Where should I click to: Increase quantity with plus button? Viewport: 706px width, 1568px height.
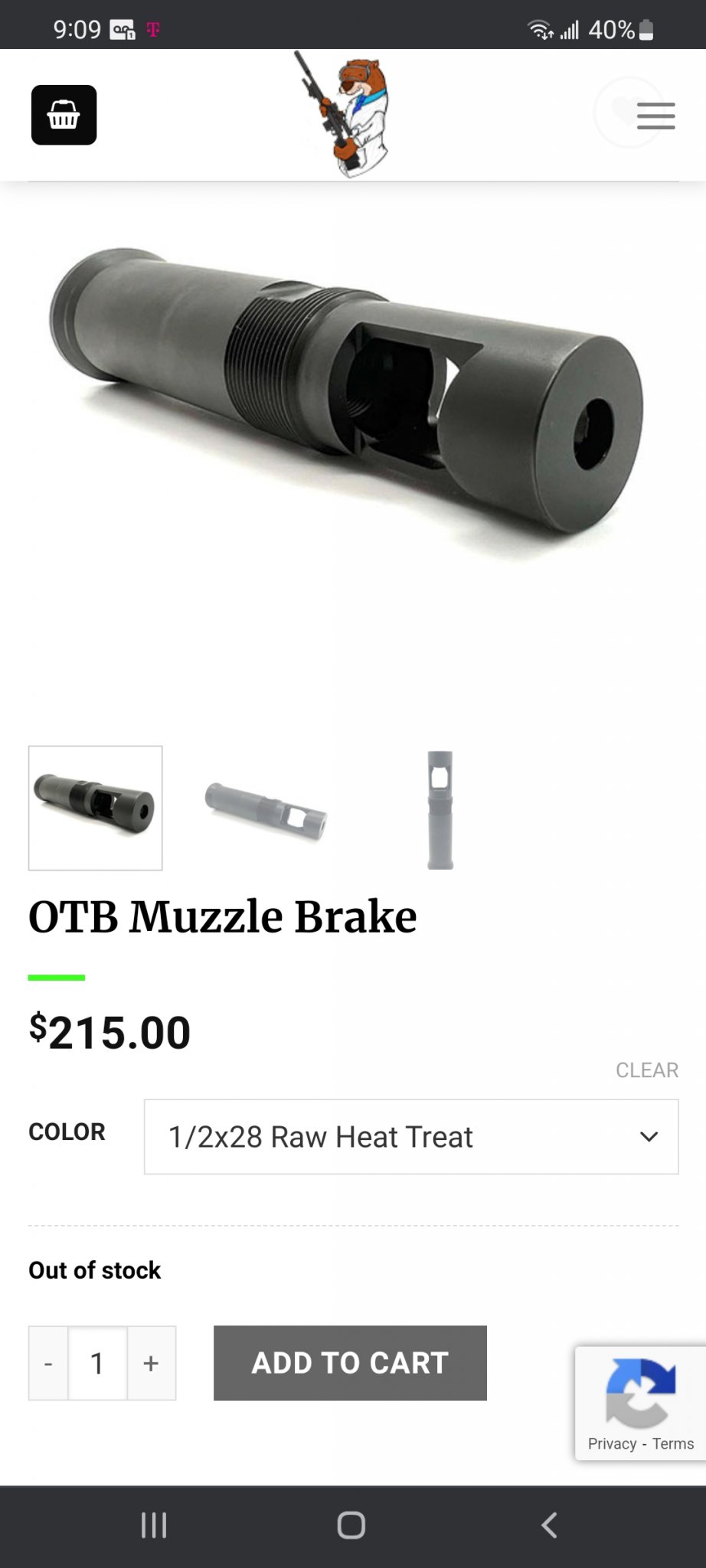[151, 1364]
